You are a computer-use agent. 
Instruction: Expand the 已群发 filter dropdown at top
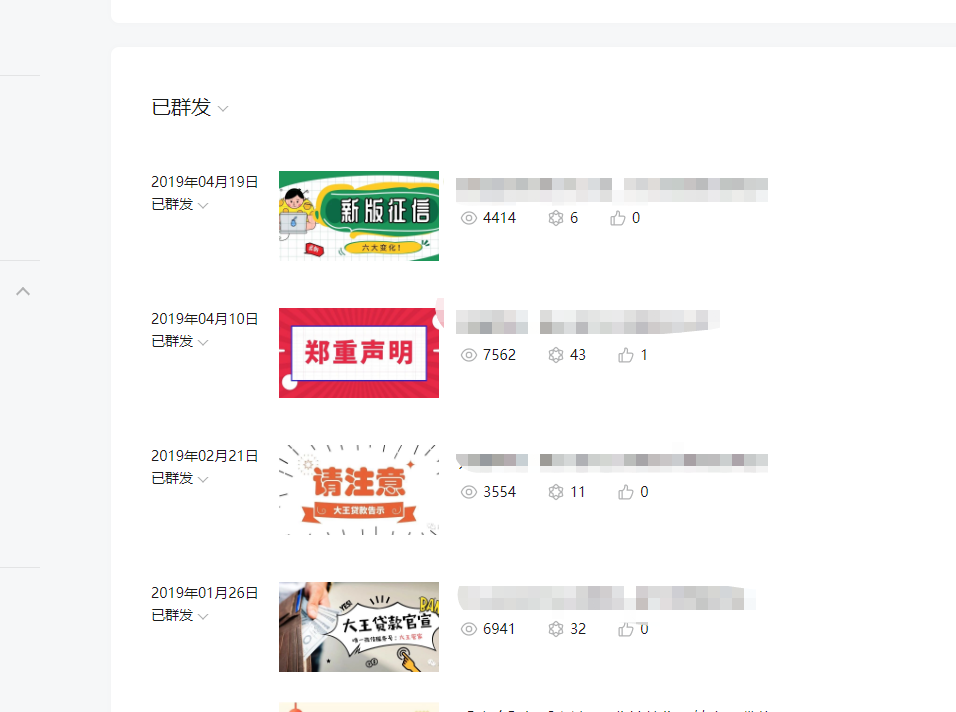tap(191, 108)
